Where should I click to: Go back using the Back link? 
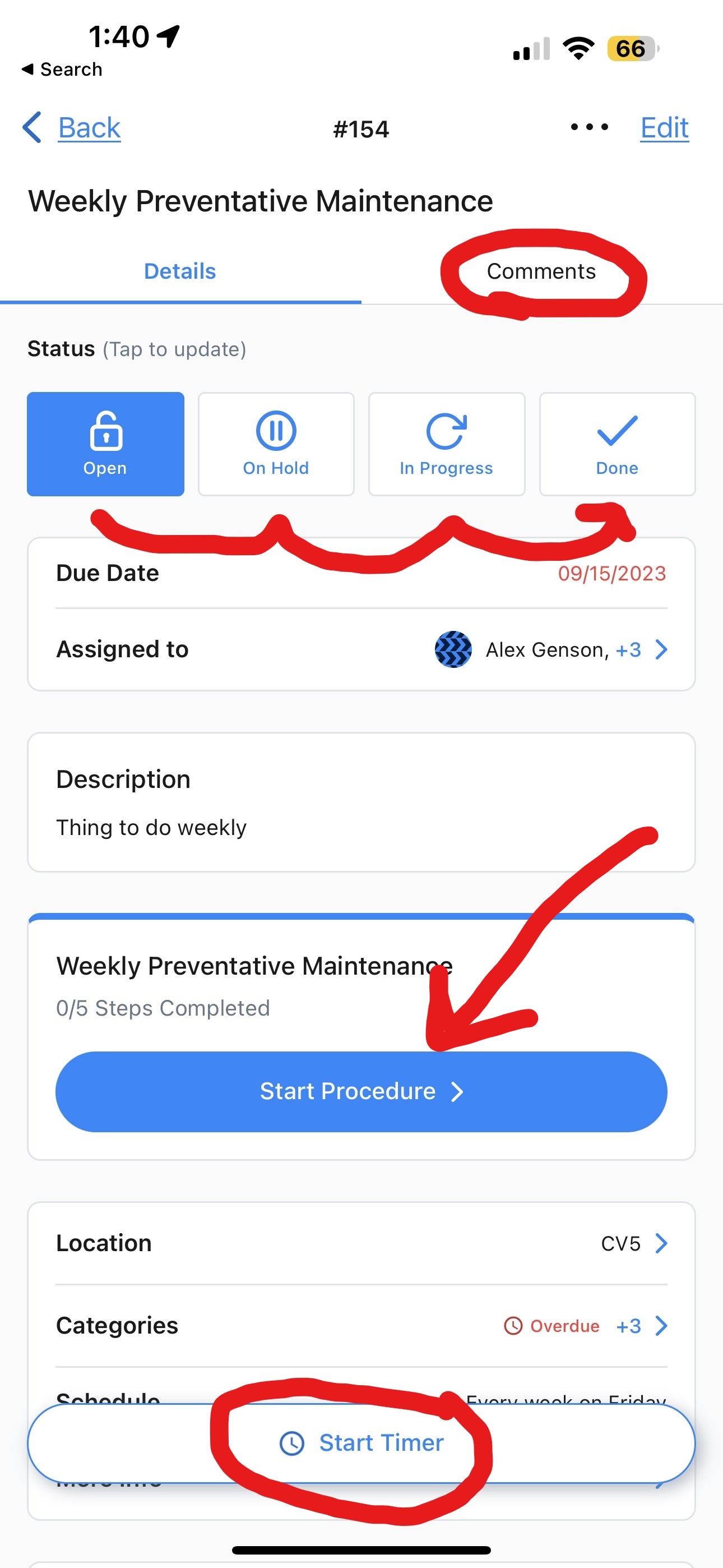[88, 128]
